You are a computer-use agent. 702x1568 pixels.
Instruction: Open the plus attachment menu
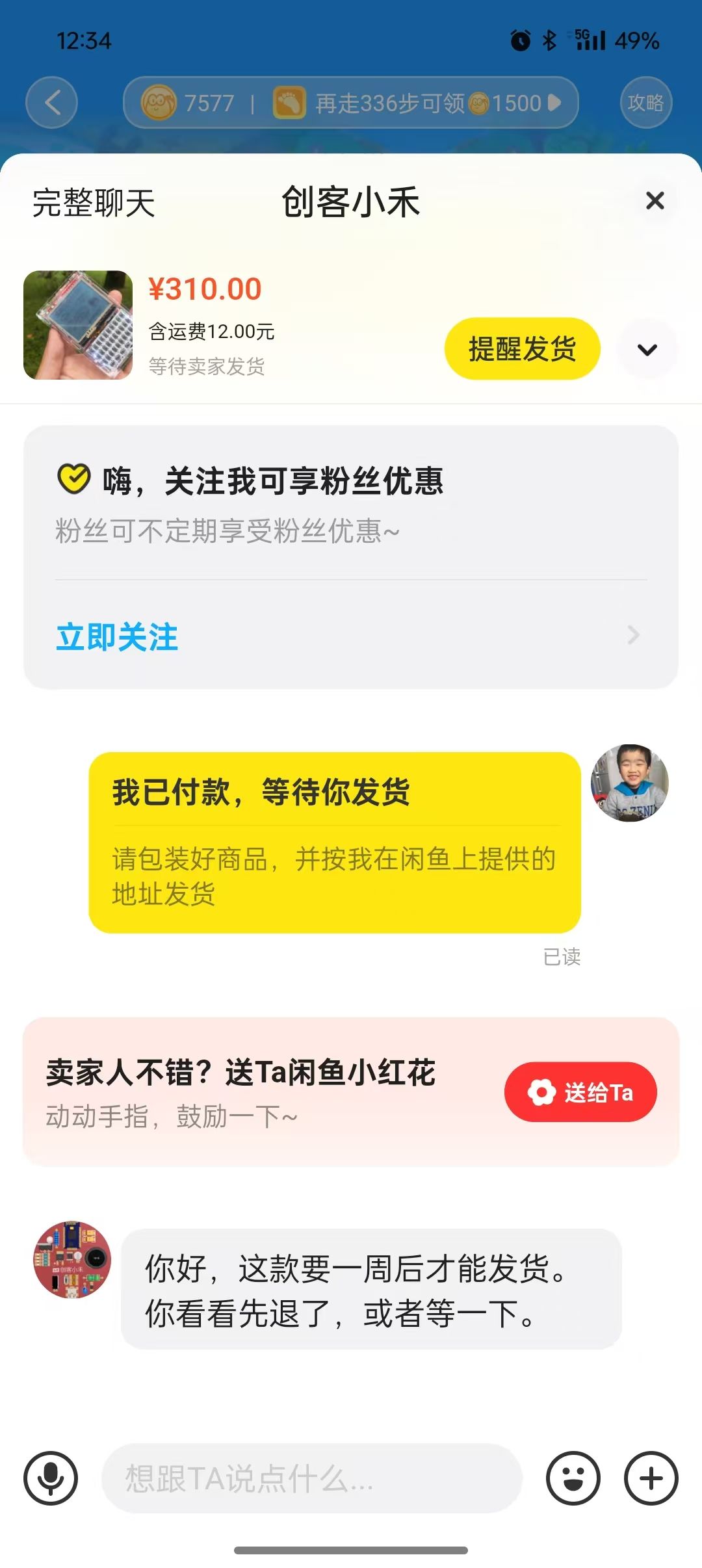click(x=651, y=1478)
